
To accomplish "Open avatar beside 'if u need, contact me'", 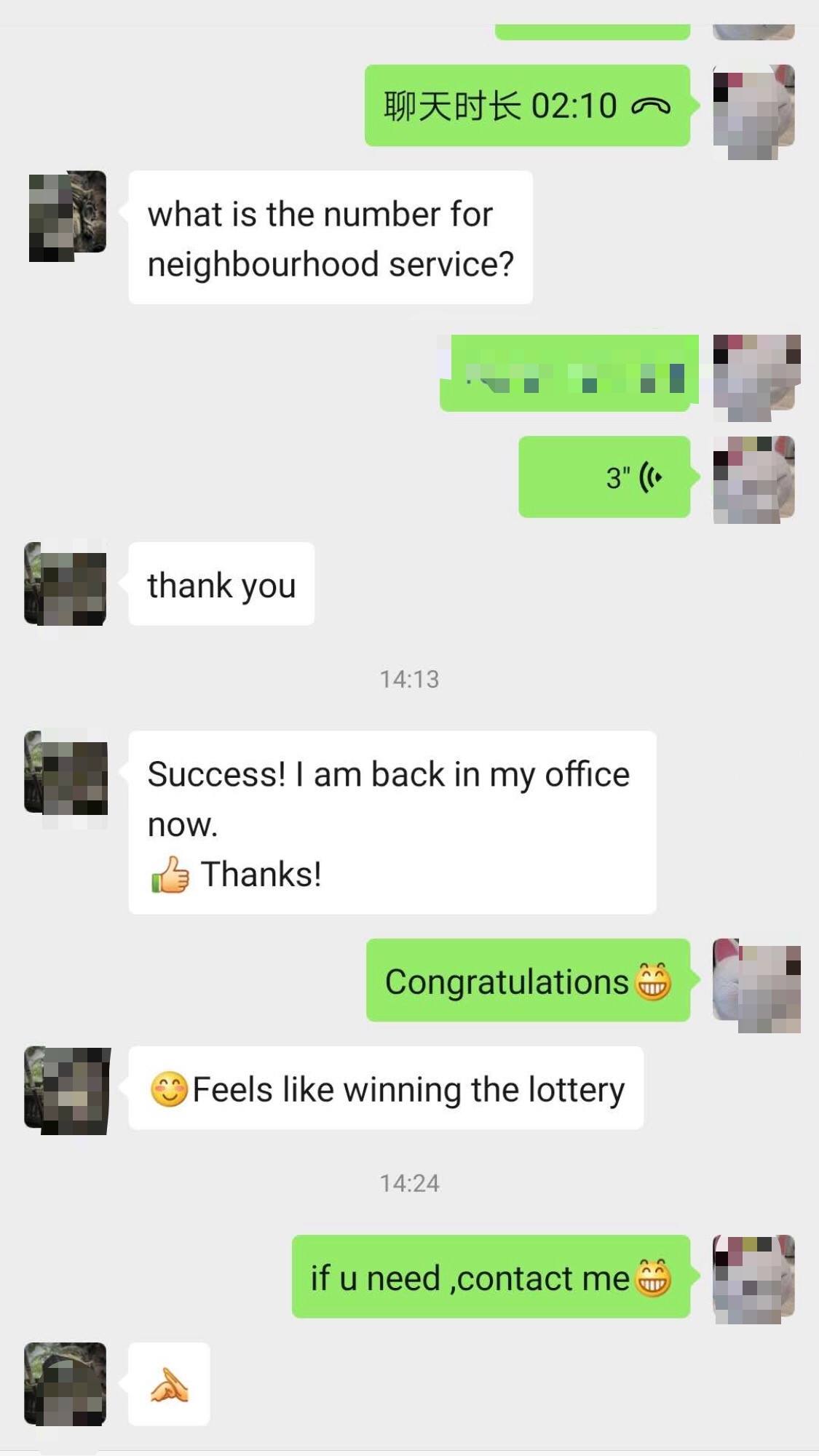I will [x=753, y=1278].
